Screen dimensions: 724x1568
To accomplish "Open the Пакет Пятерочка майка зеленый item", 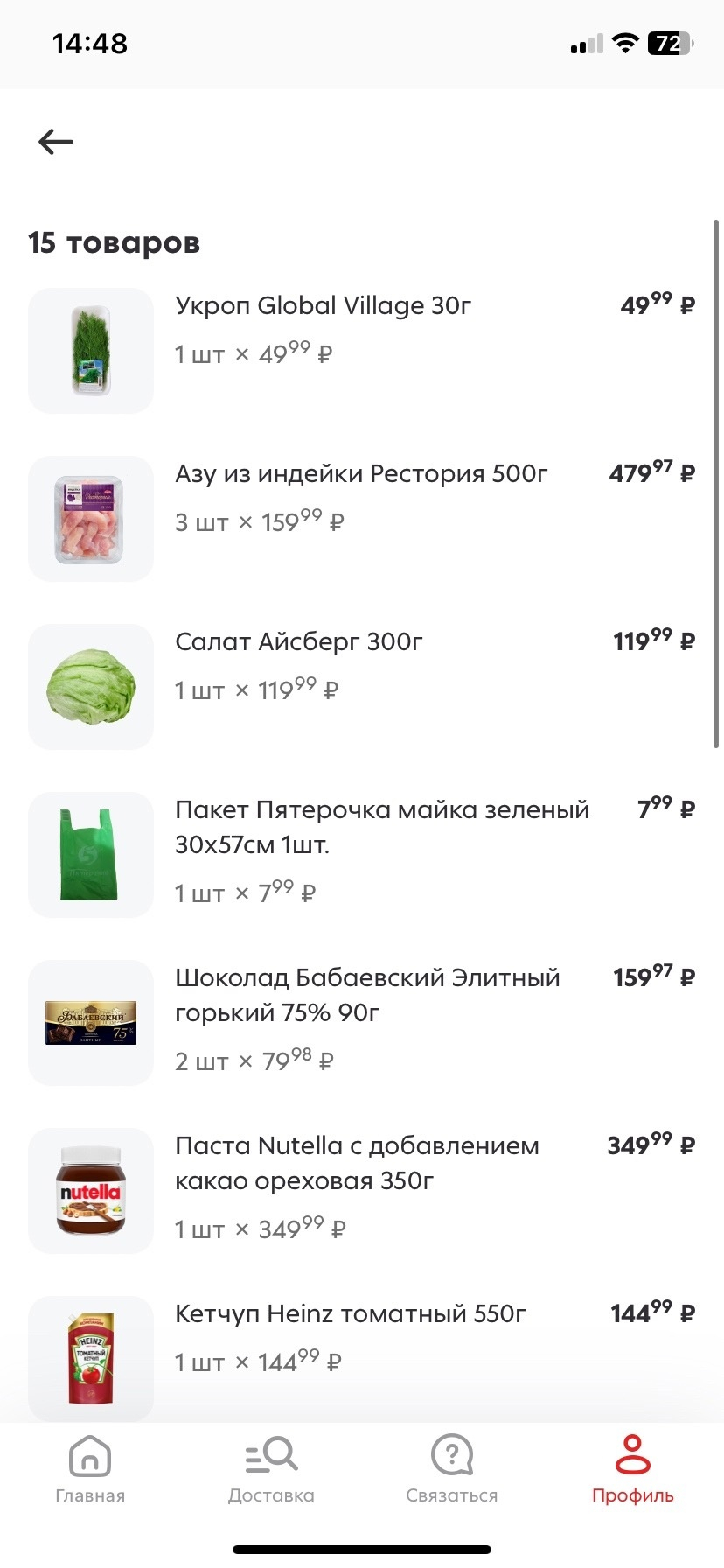I will coord(382,826).
